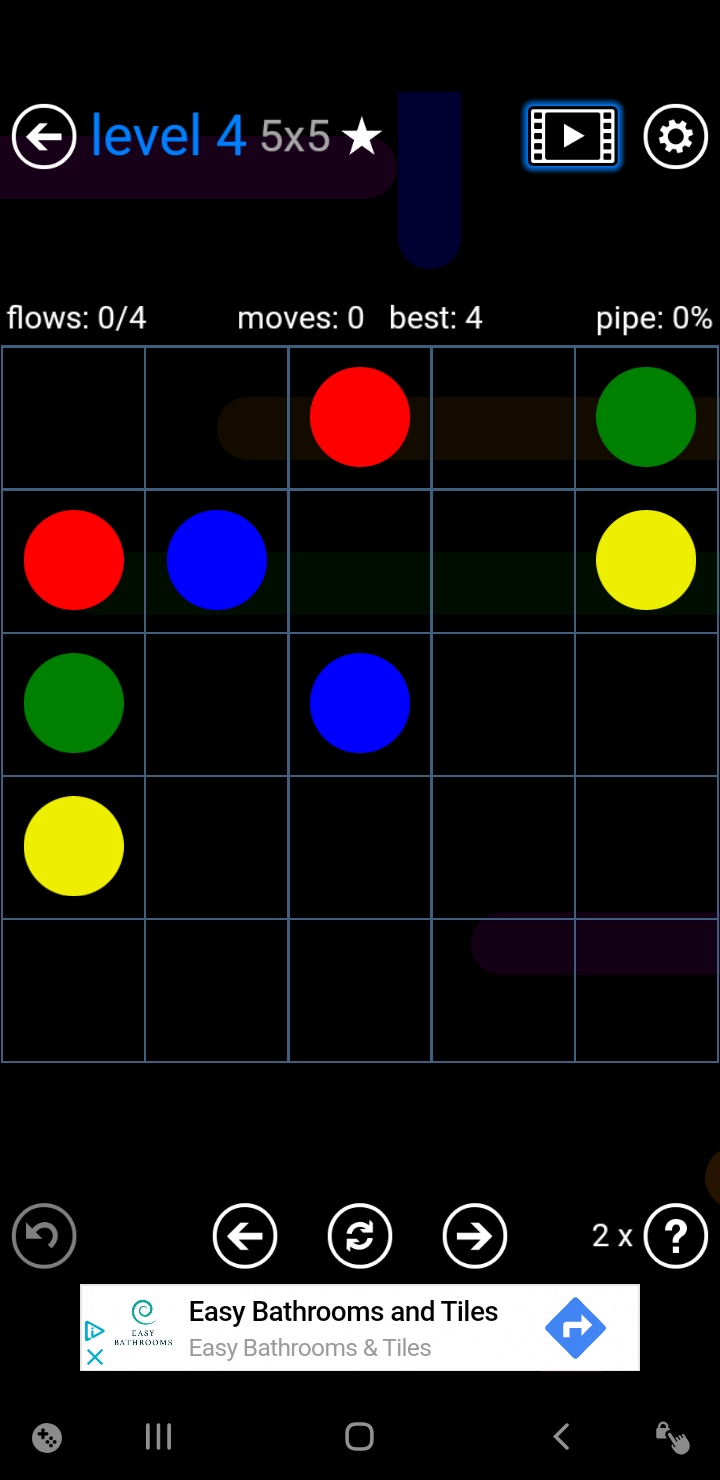Tap the system home button
The image size is (720, 1480).
click(359, 1437)
